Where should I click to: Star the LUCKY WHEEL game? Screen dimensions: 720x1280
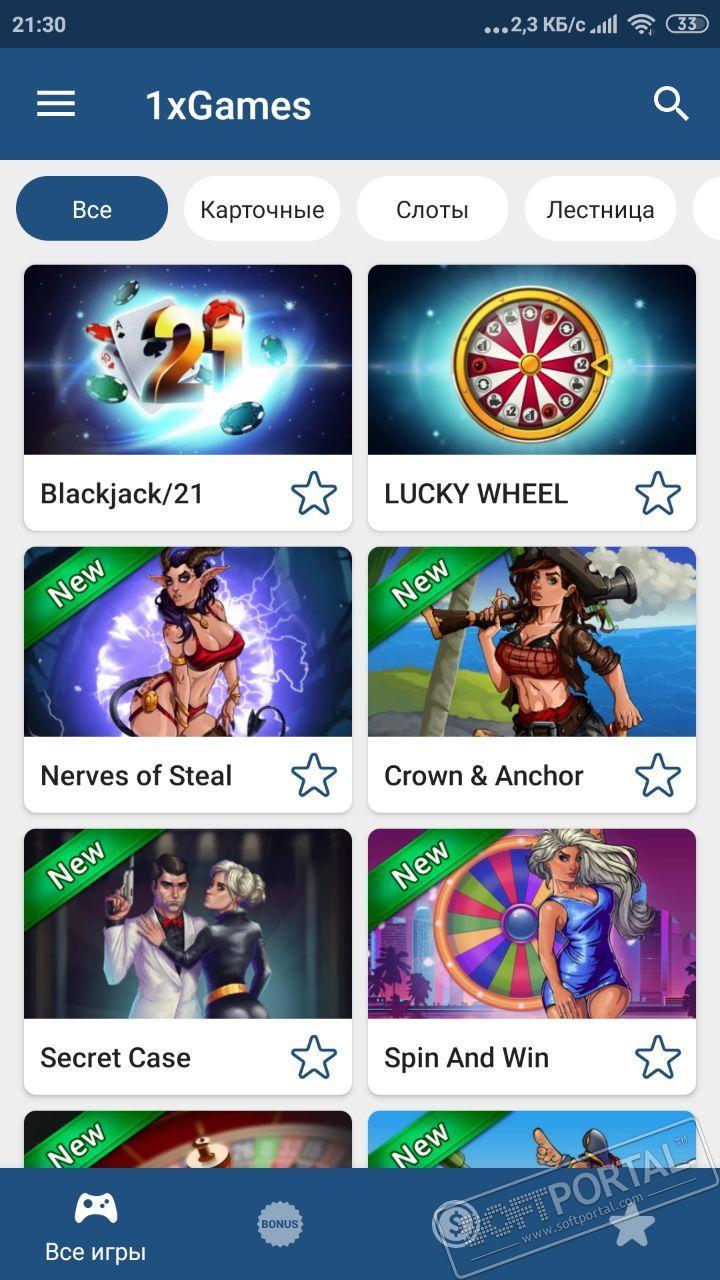coord(658,494)
